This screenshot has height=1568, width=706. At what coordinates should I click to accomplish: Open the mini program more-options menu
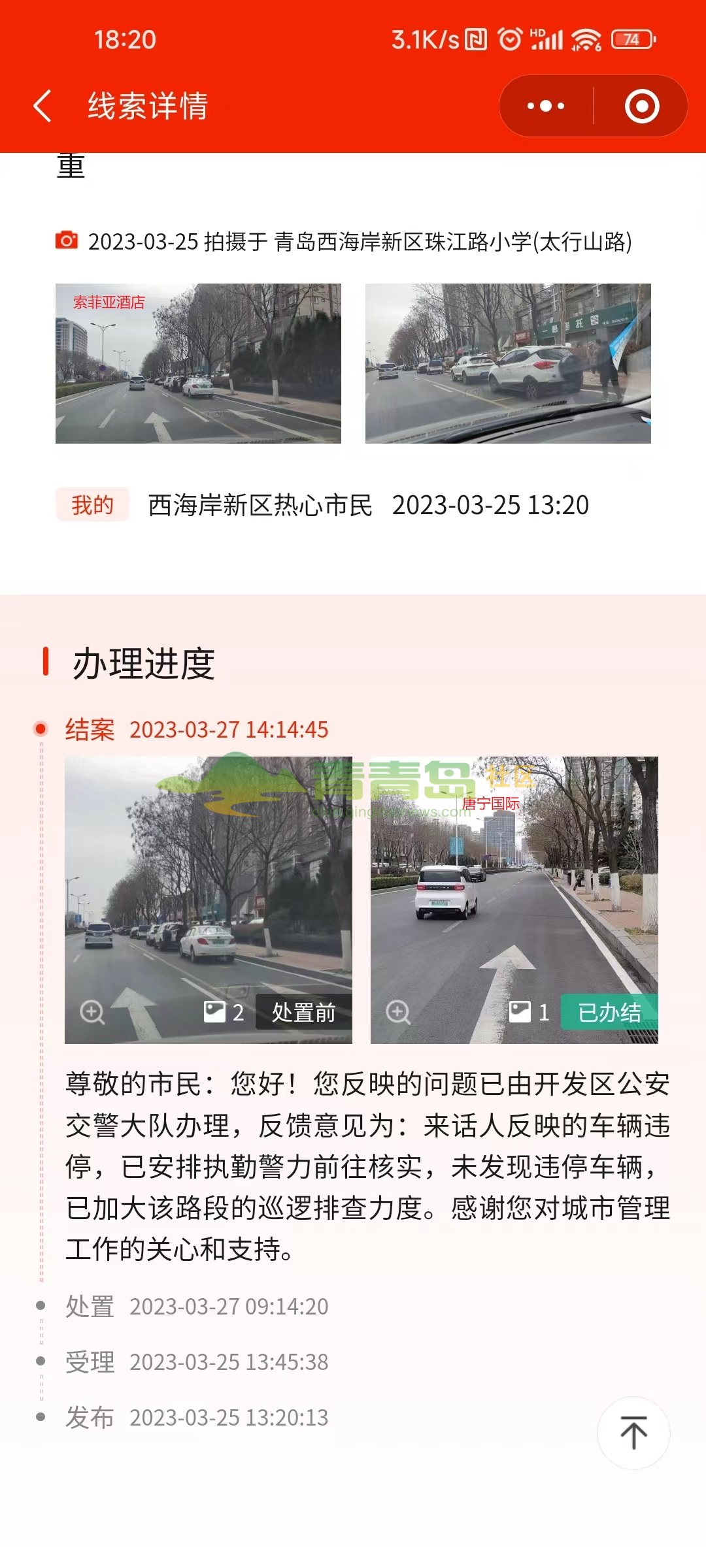click(546, 106)
